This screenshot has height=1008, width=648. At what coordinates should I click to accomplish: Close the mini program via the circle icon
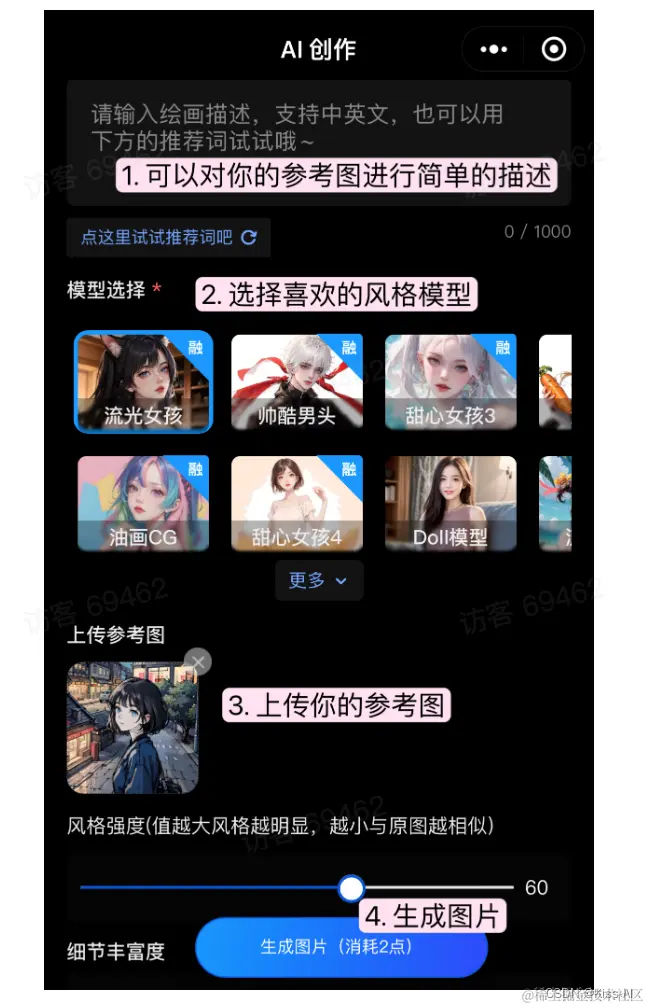point(552,50)
